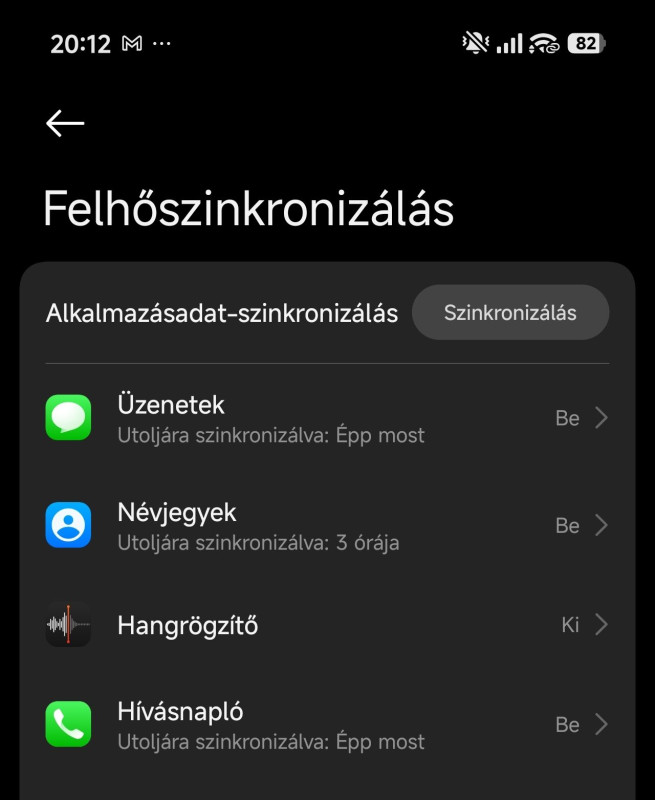
Task: Open Üzenetek sync settings
Action: (327, 418)
